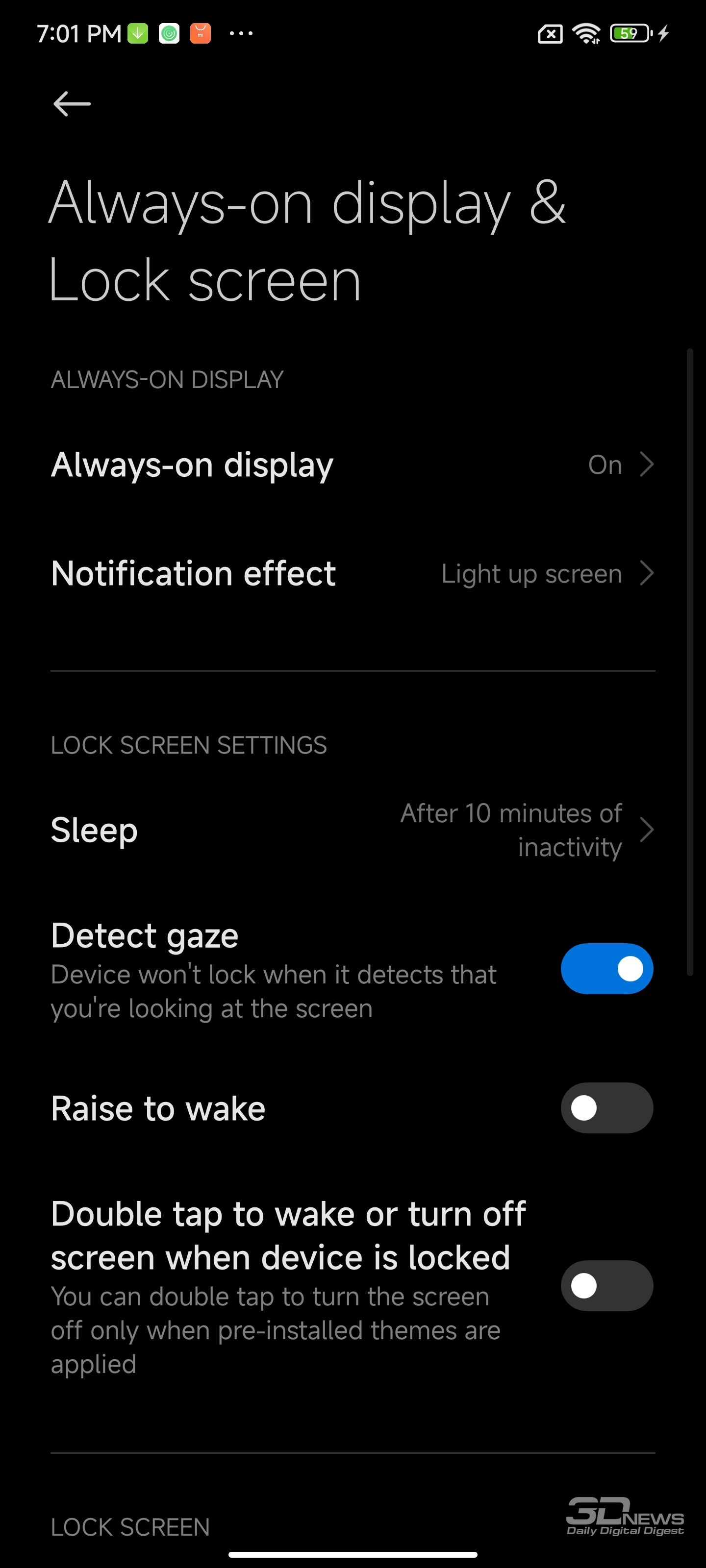
Task: Enable Raise to wake
Action: click(606, 1108)
